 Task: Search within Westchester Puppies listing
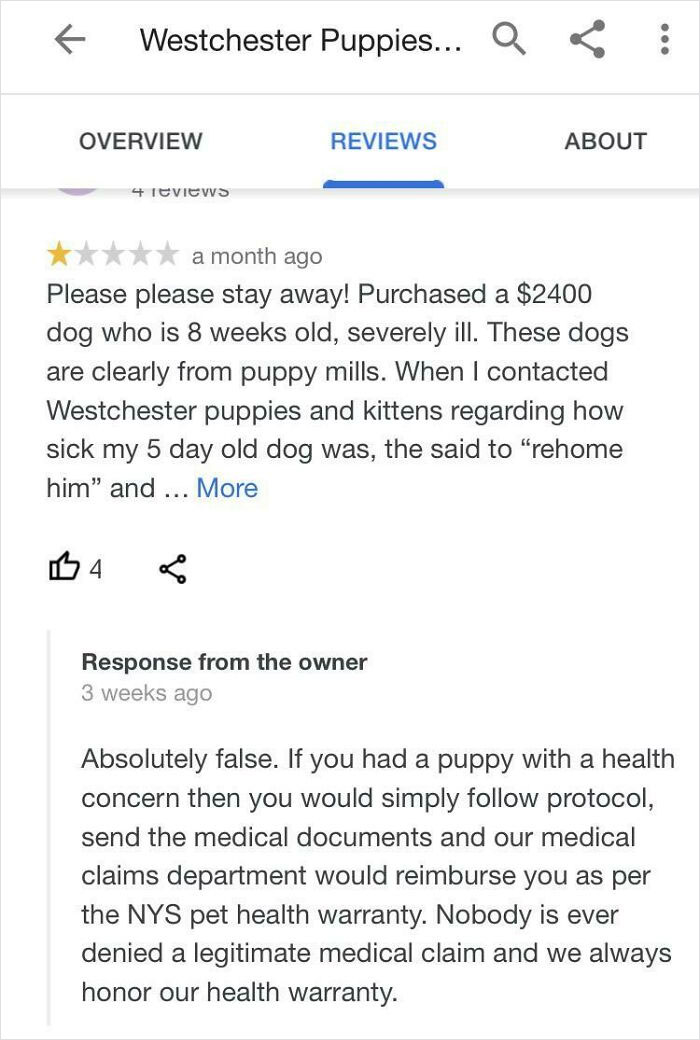(509, 39)
